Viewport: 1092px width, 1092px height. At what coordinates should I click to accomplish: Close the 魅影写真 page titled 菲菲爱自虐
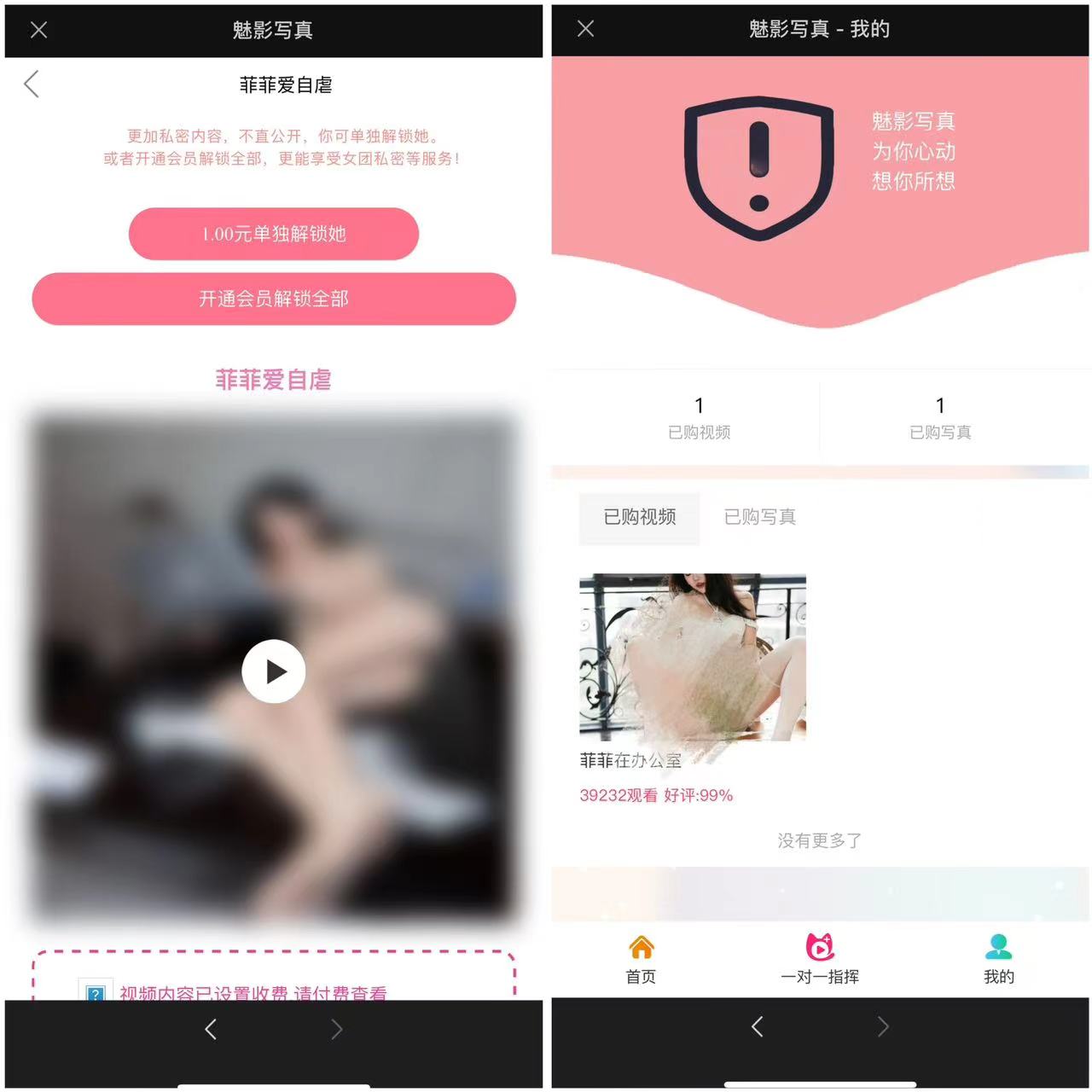[x=38, y=30]
